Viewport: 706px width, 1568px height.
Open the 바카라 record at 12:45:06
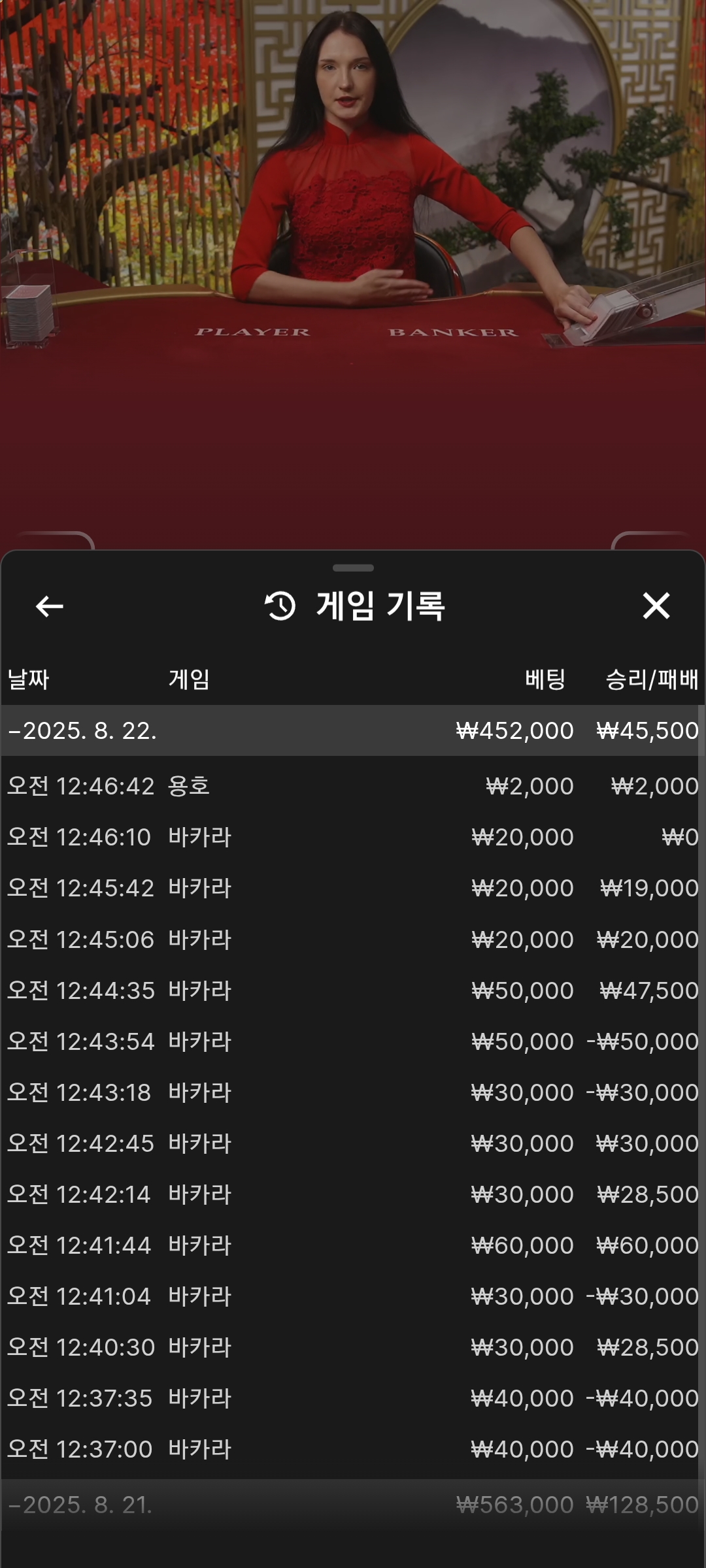pos(353,939)
